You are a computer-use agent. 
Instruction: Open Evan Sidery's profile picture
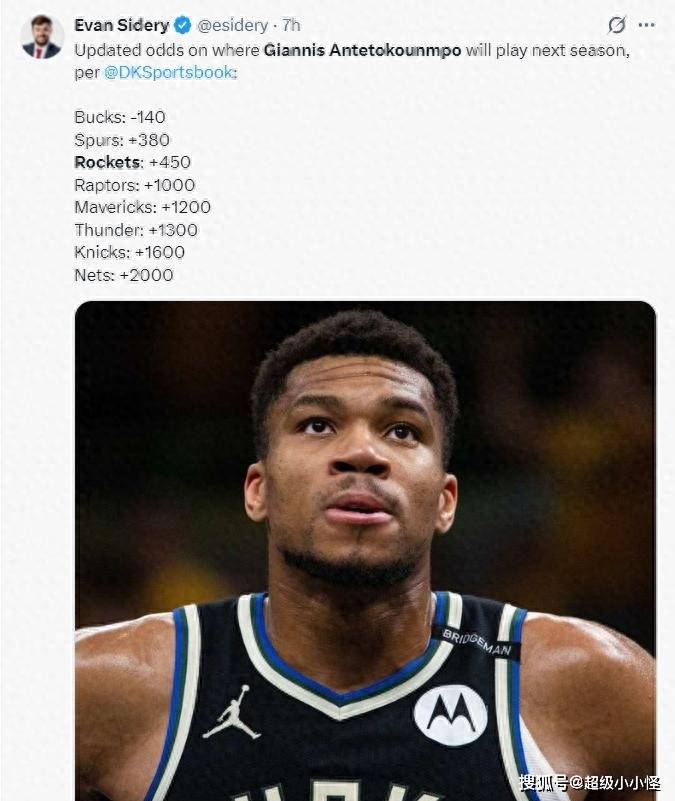pyautogui.click(x=42, y=36)
